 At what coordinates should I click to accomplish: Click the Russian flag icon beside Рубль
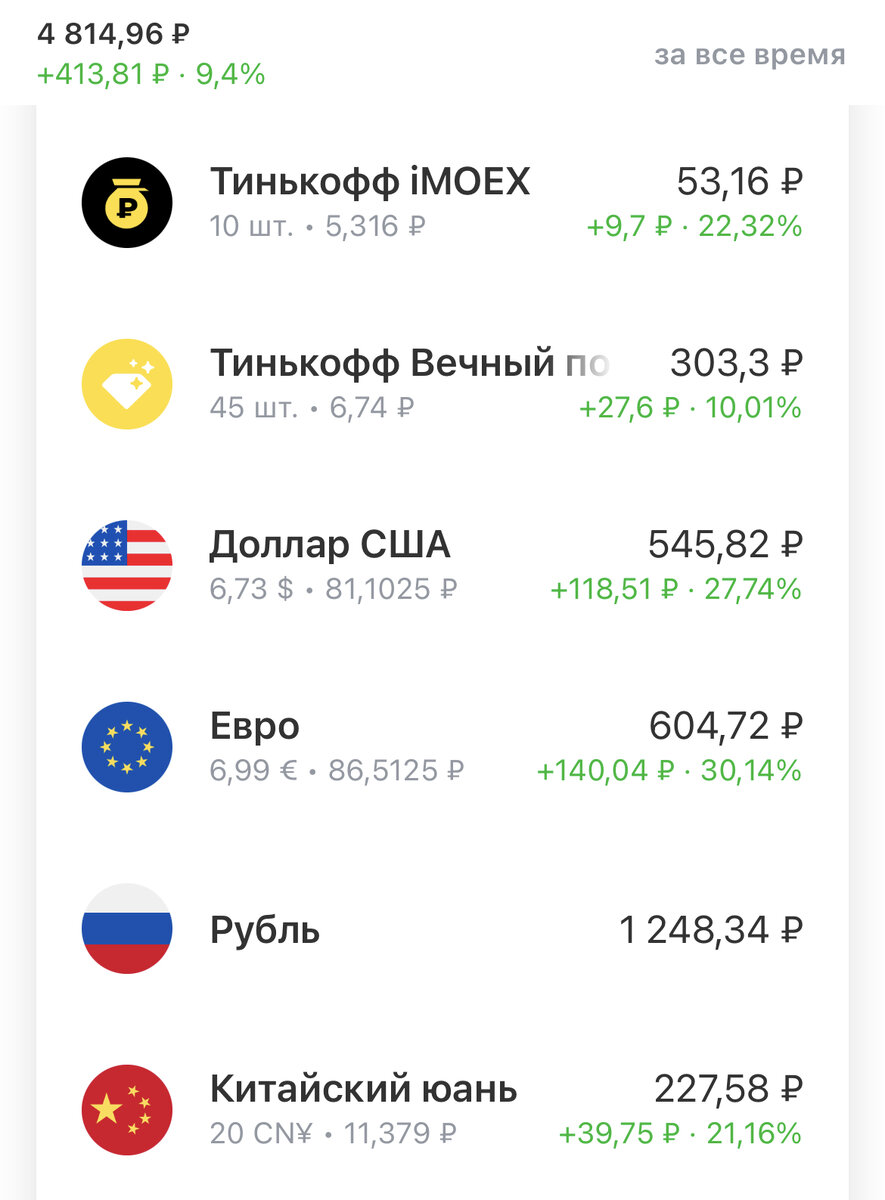tap(127, 928)
